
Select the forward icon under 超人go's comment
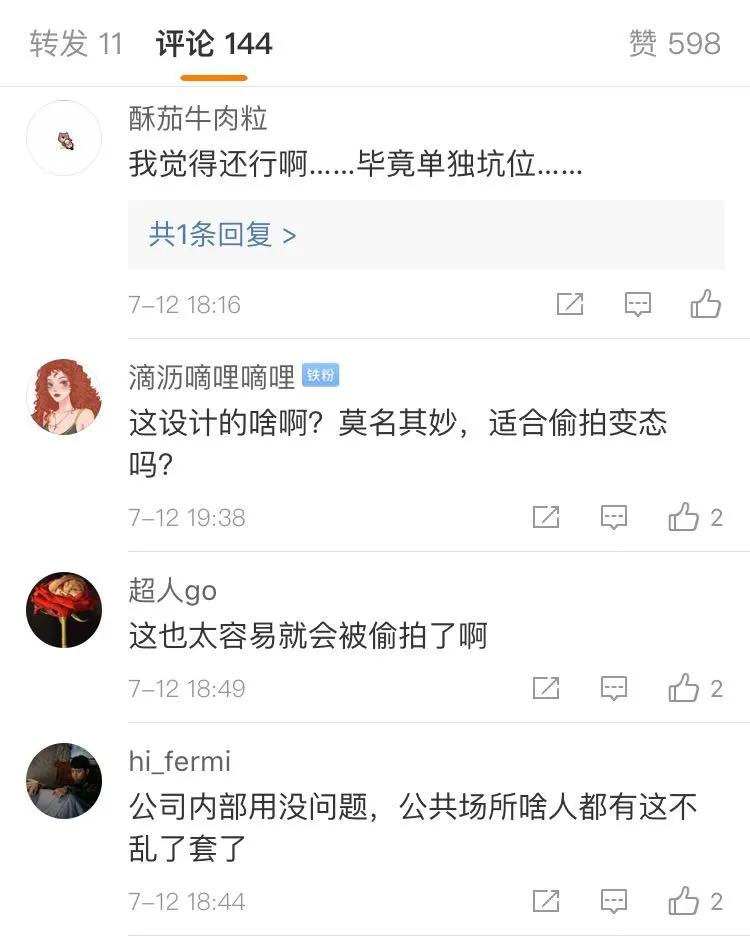[x=545, y=688]
